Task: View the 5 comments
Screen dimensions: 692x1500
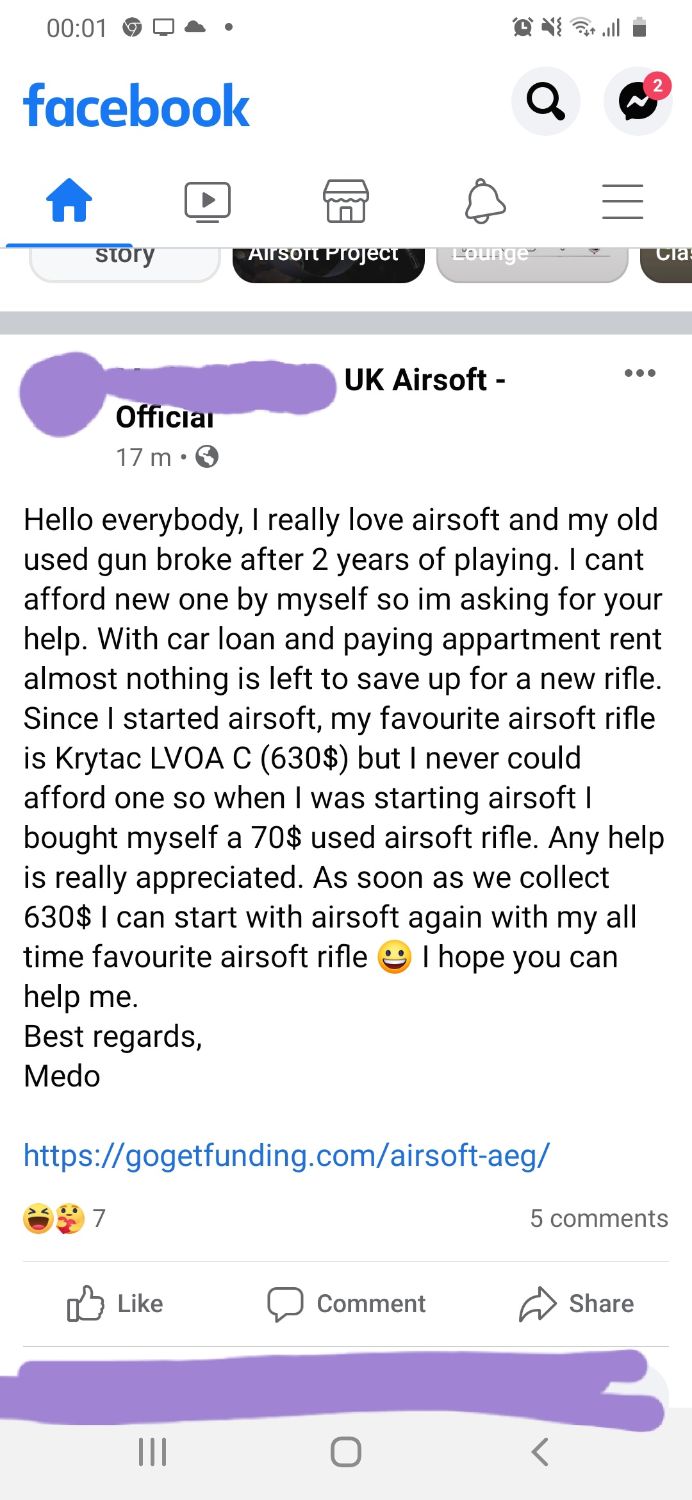Action: [x=598, y=1218]
